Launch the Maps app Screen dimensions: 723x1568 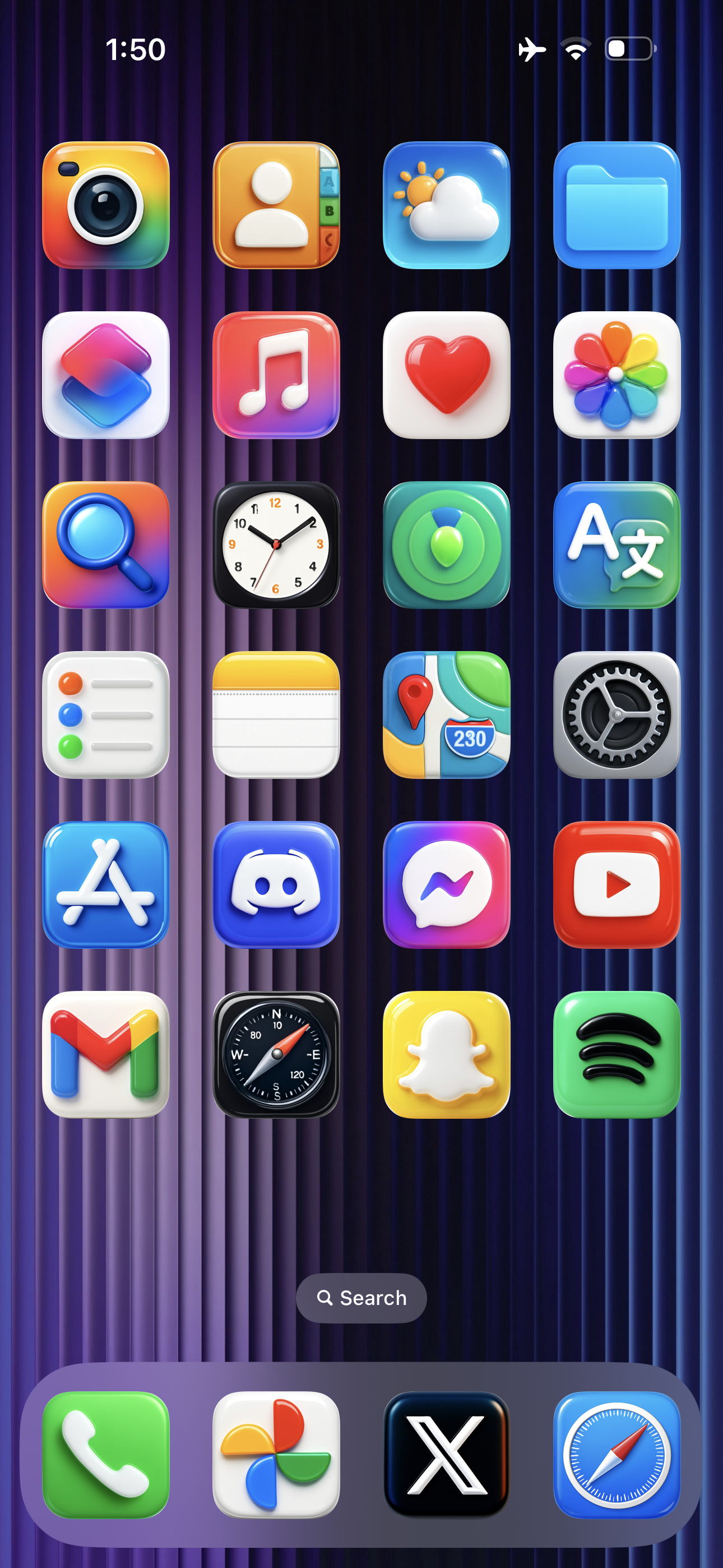pyautogui.click(x=446, y=714)
